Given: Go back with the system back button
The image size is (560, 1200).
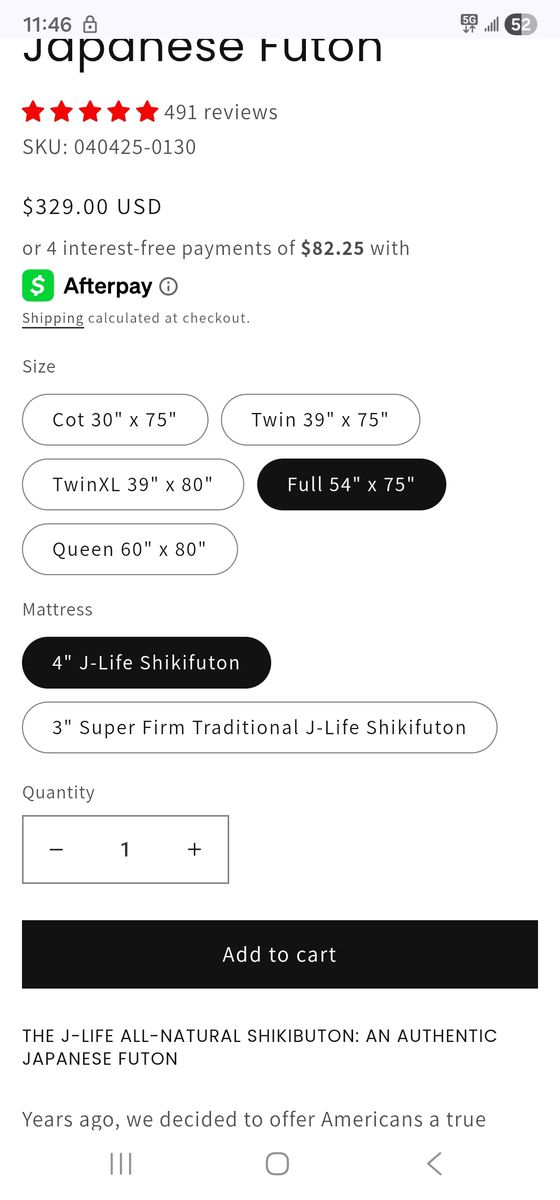Looking at the screenshot, I should click(434, 1163).
